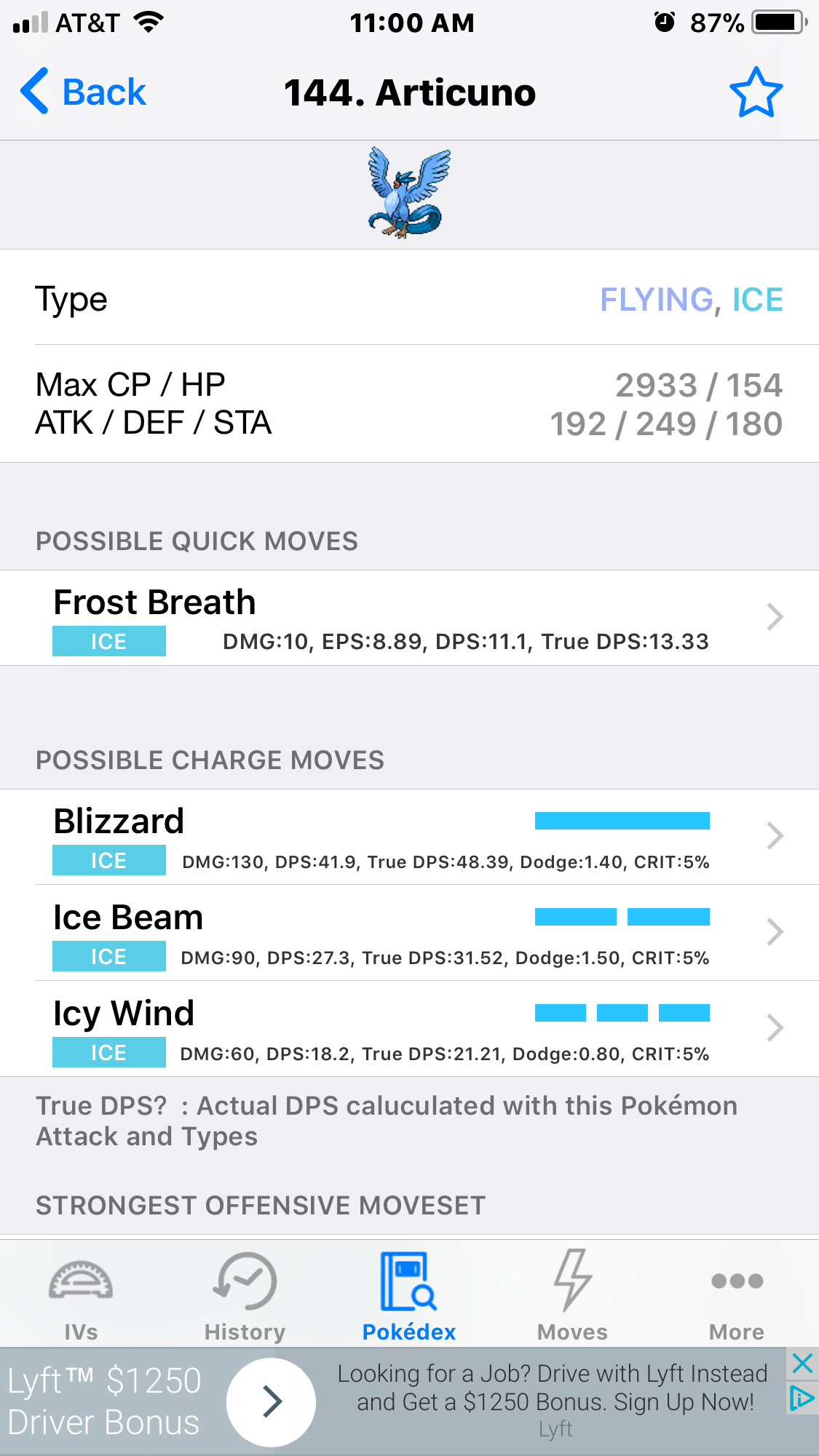Close the Lyft banner ad

(x=802, y=1363)
